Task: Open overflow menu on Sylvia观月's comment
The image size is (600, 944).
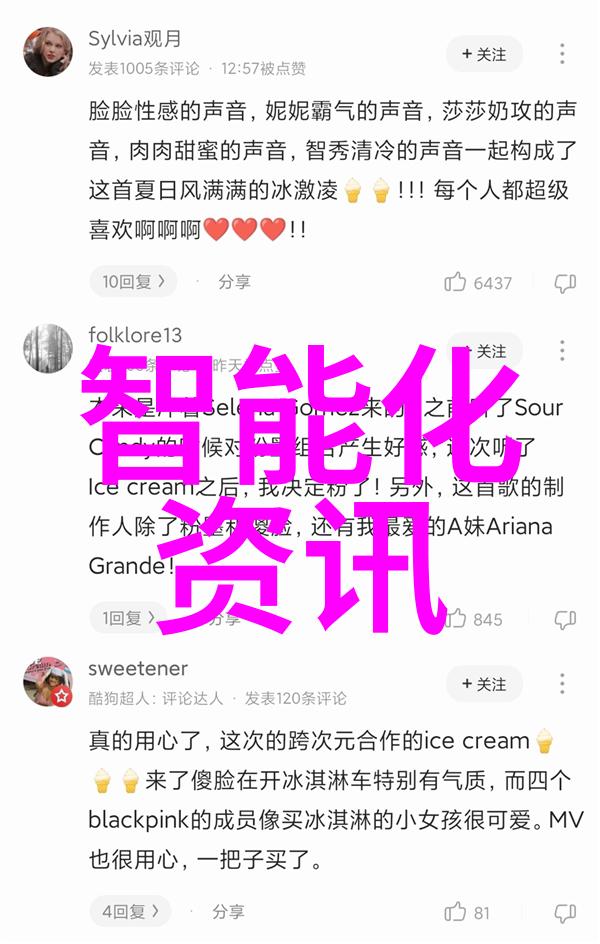Action: pos(564,53)
